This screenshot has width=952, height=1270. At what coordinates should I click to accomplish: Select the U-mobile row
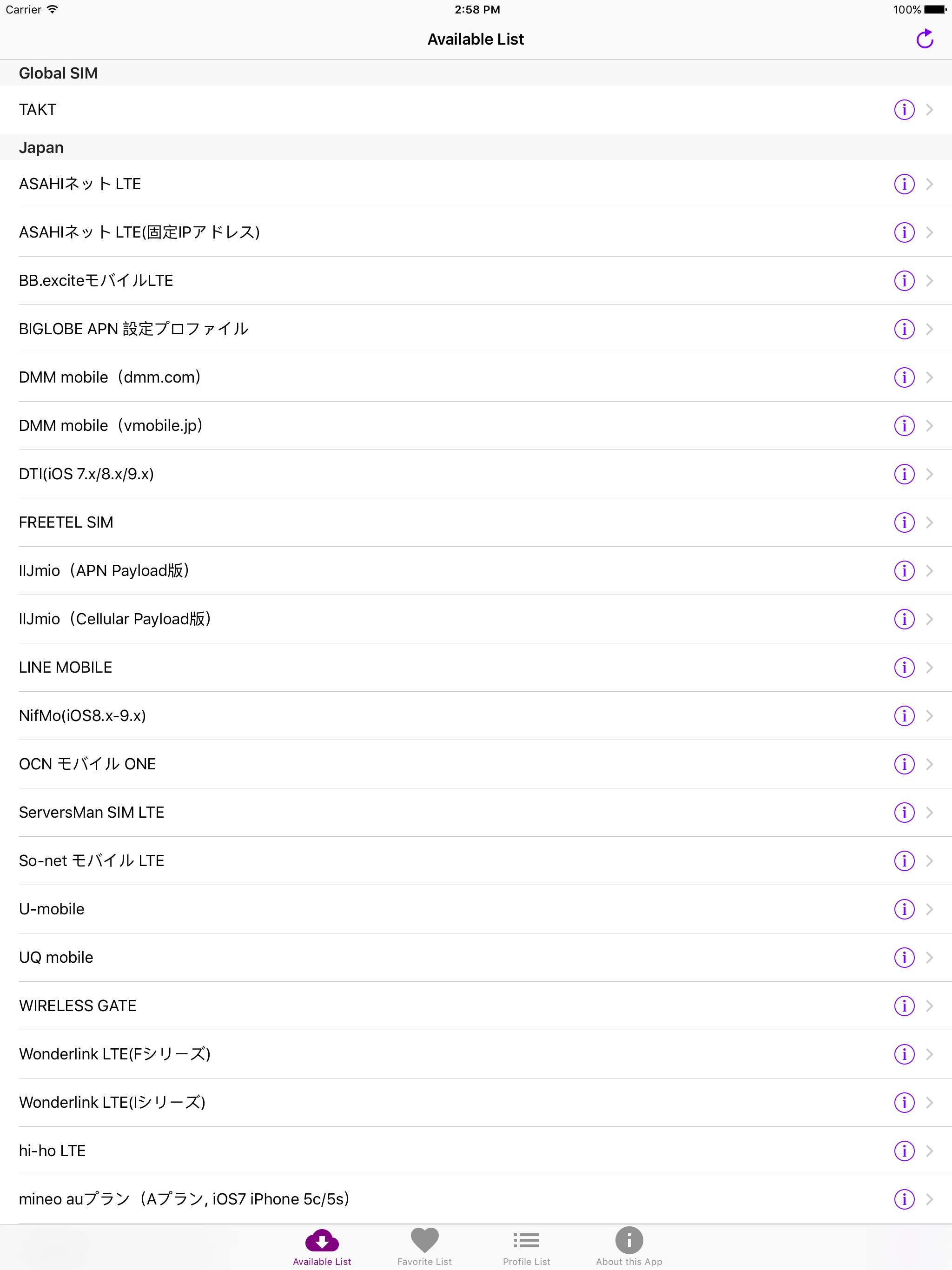click(402, 909)
